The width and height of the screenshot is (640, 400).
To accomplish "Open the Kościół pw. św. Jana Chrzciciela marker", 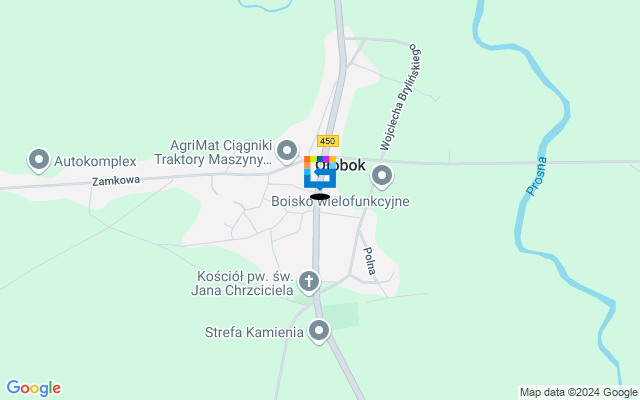I will (309, 281).
